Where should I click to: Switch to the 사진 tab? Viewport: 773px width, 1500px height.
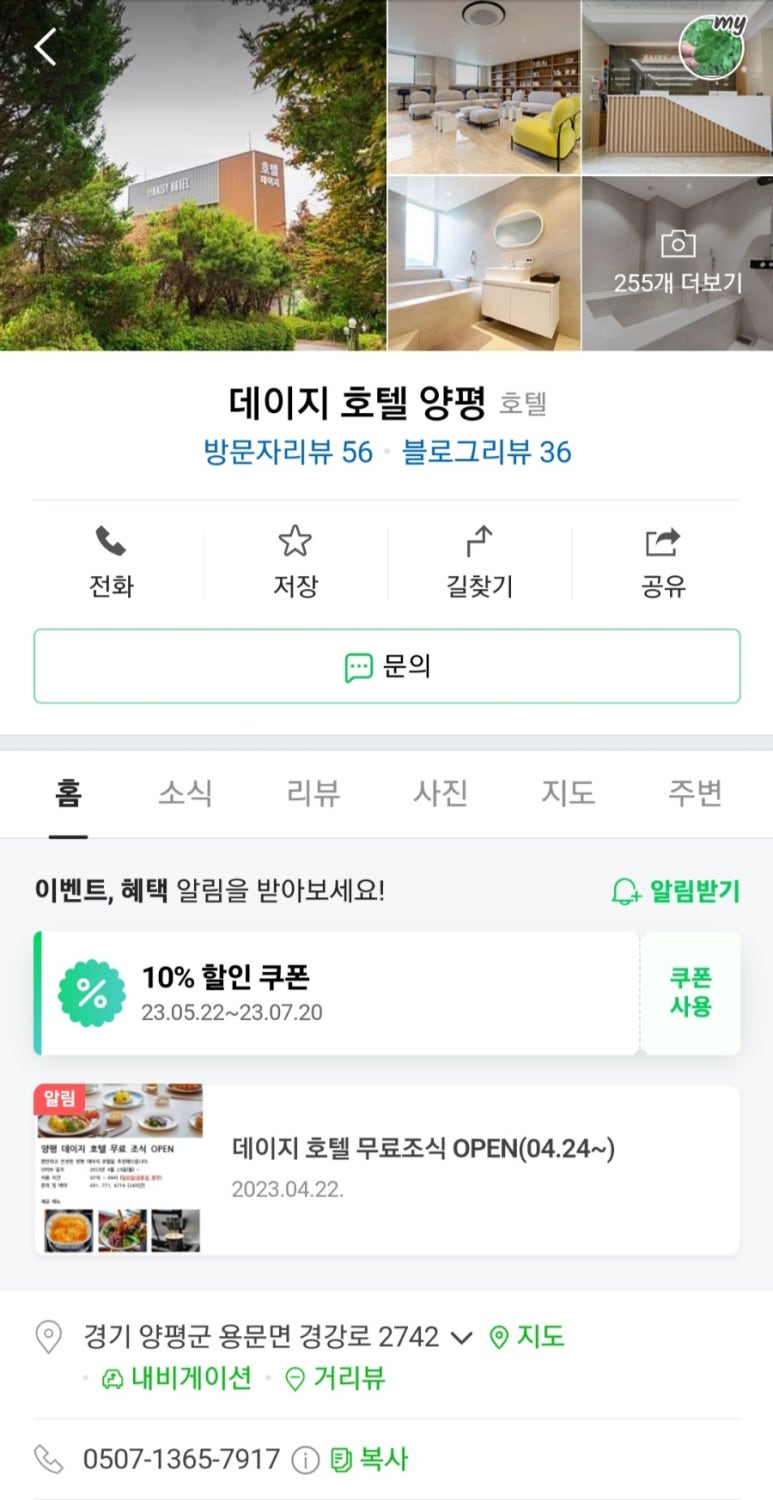tap(441, 794)
